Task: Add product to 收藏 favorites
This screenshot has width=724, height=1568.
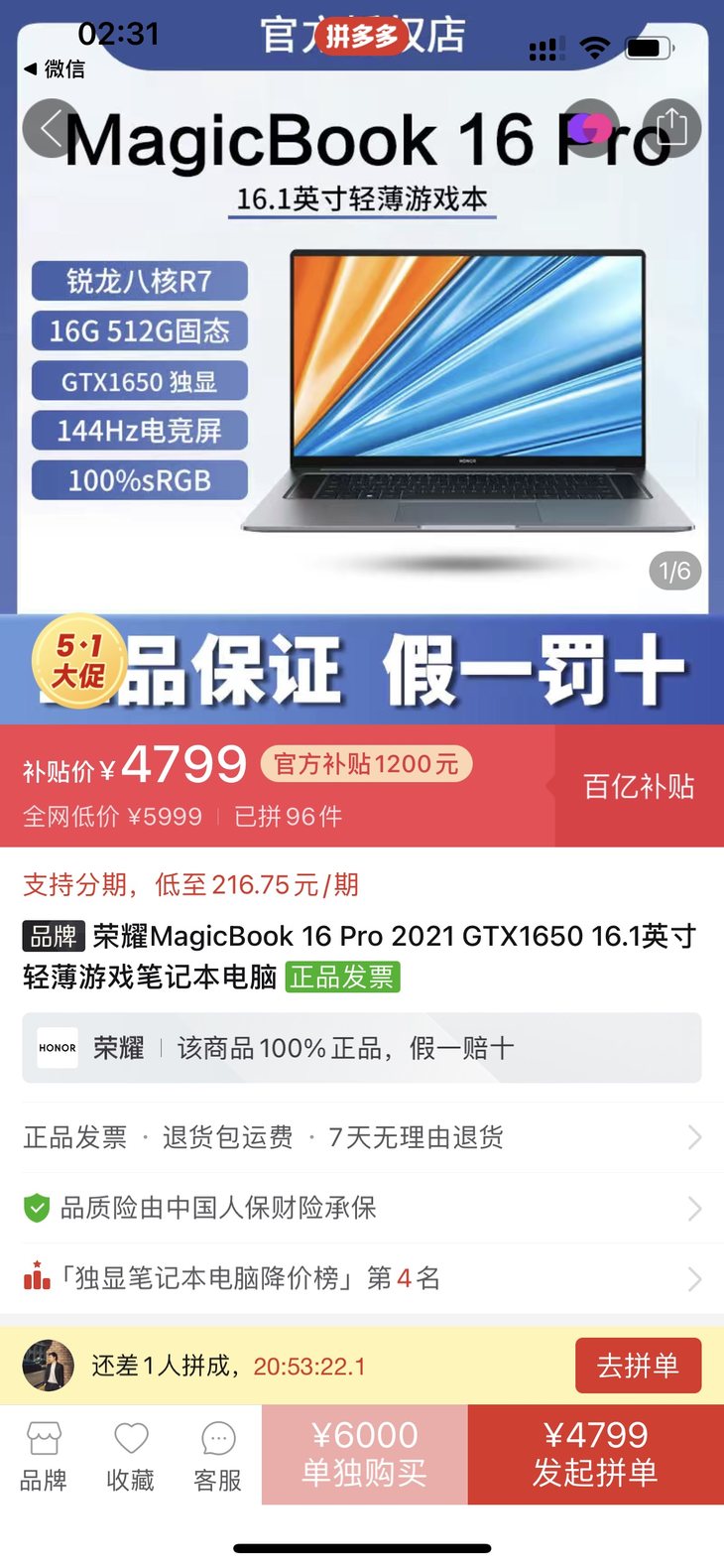Action: pos(130,1457)
